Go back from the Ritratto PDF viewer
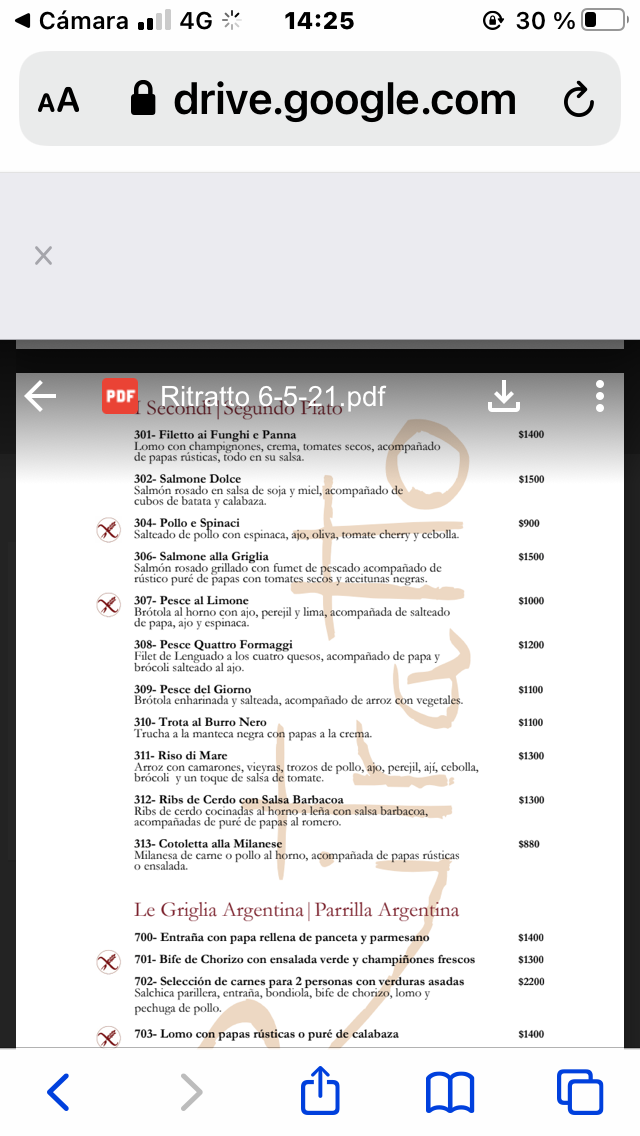 point(40,397)
